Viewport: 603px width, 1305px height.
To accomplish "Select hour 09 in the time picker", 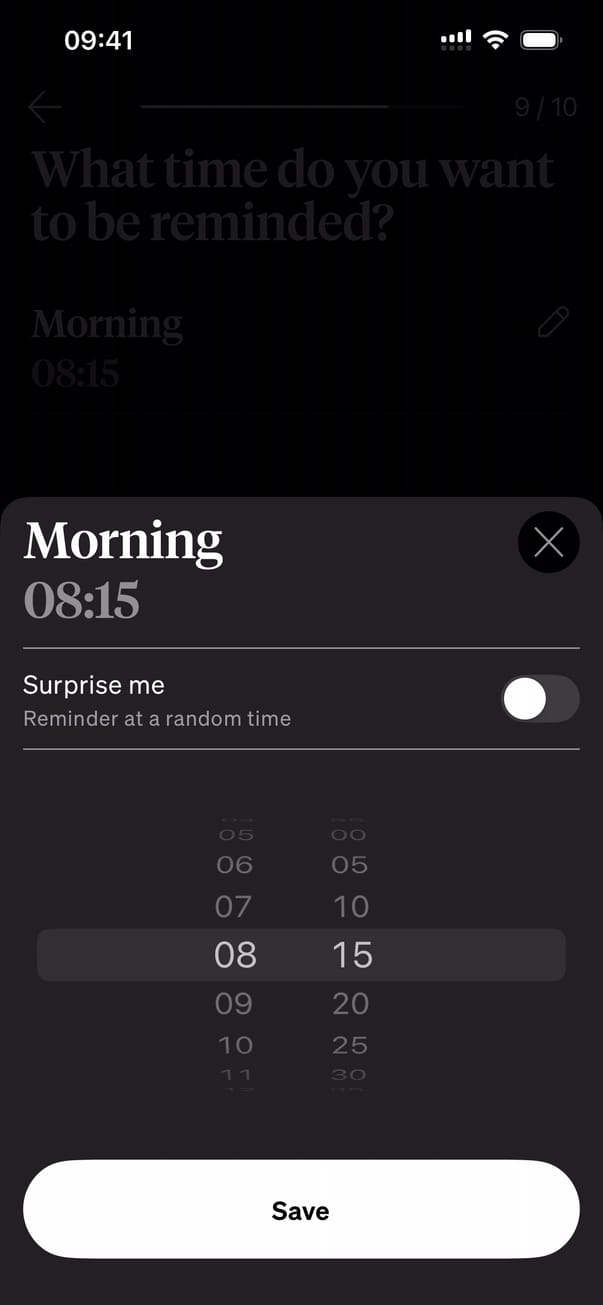I will tap(234, 1003).
